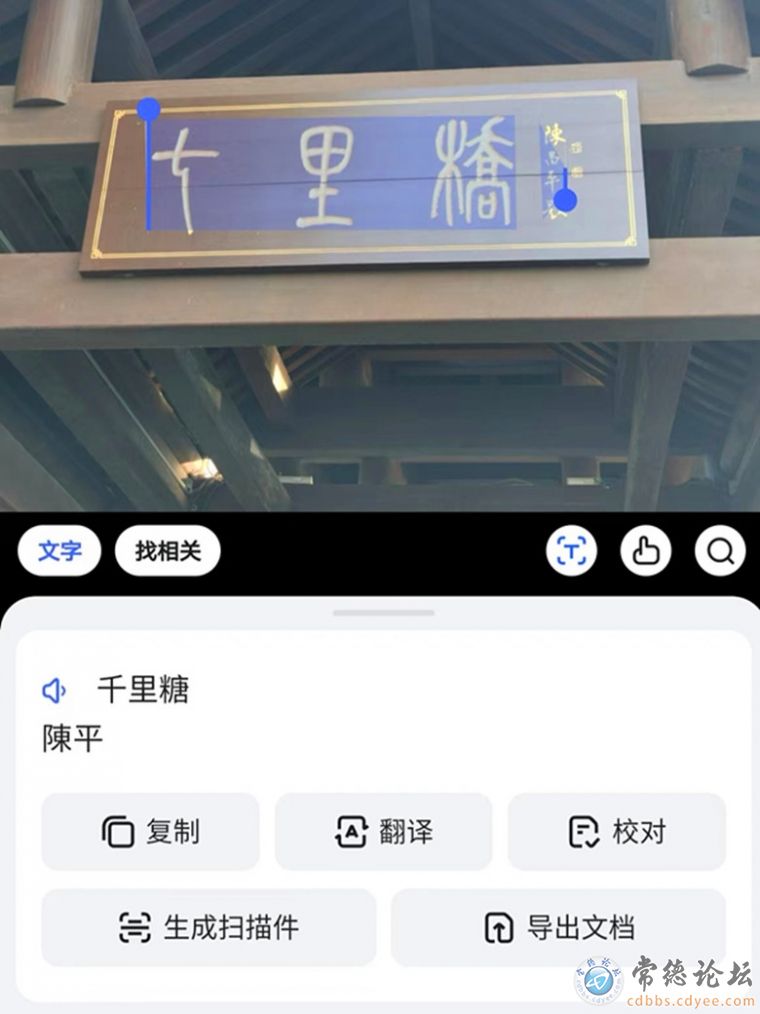
Task: Export to a document via 导出文档
Action: click(558, 928)
